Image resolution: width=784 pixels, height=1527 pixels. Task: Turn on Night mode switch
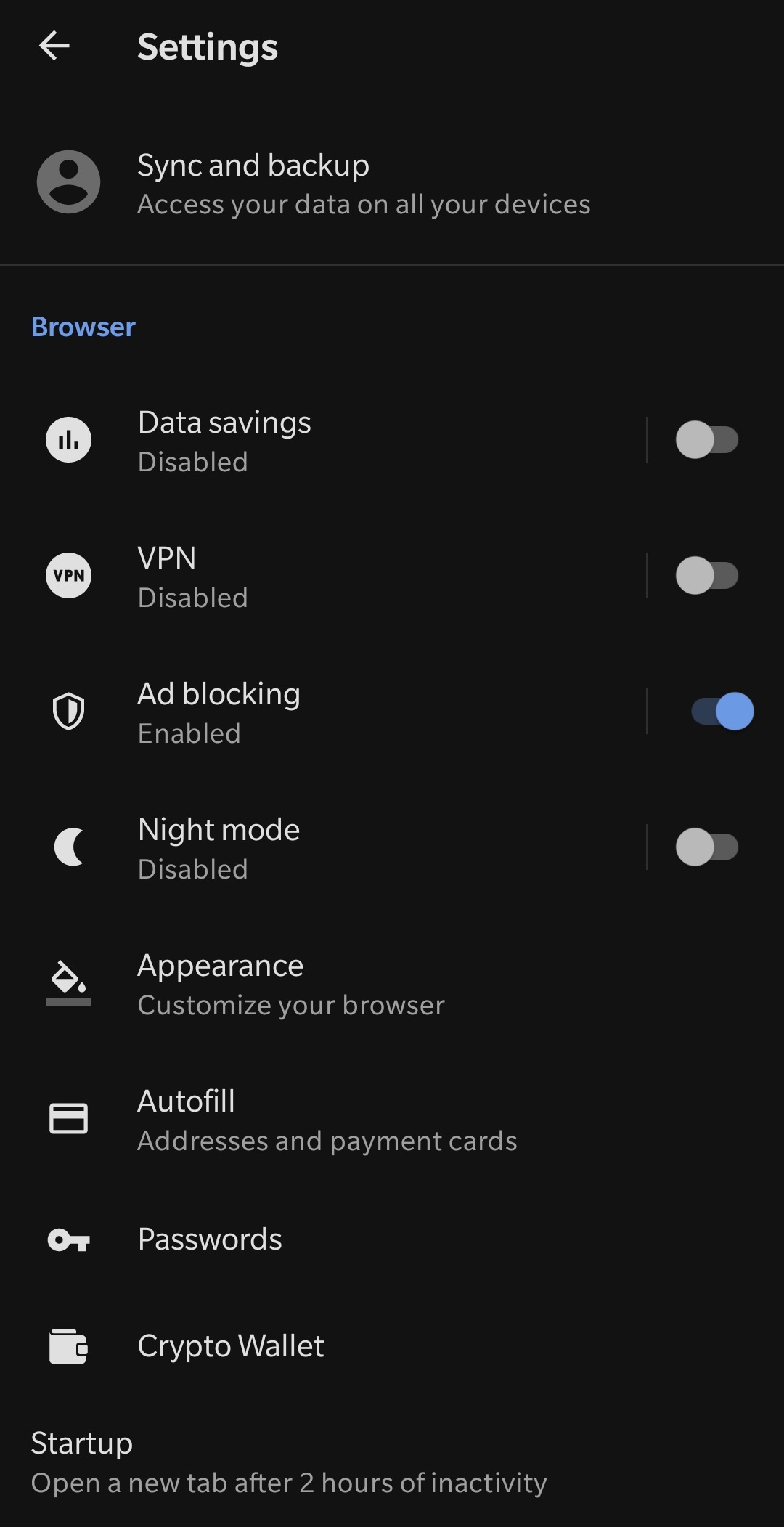pos(707,847)
